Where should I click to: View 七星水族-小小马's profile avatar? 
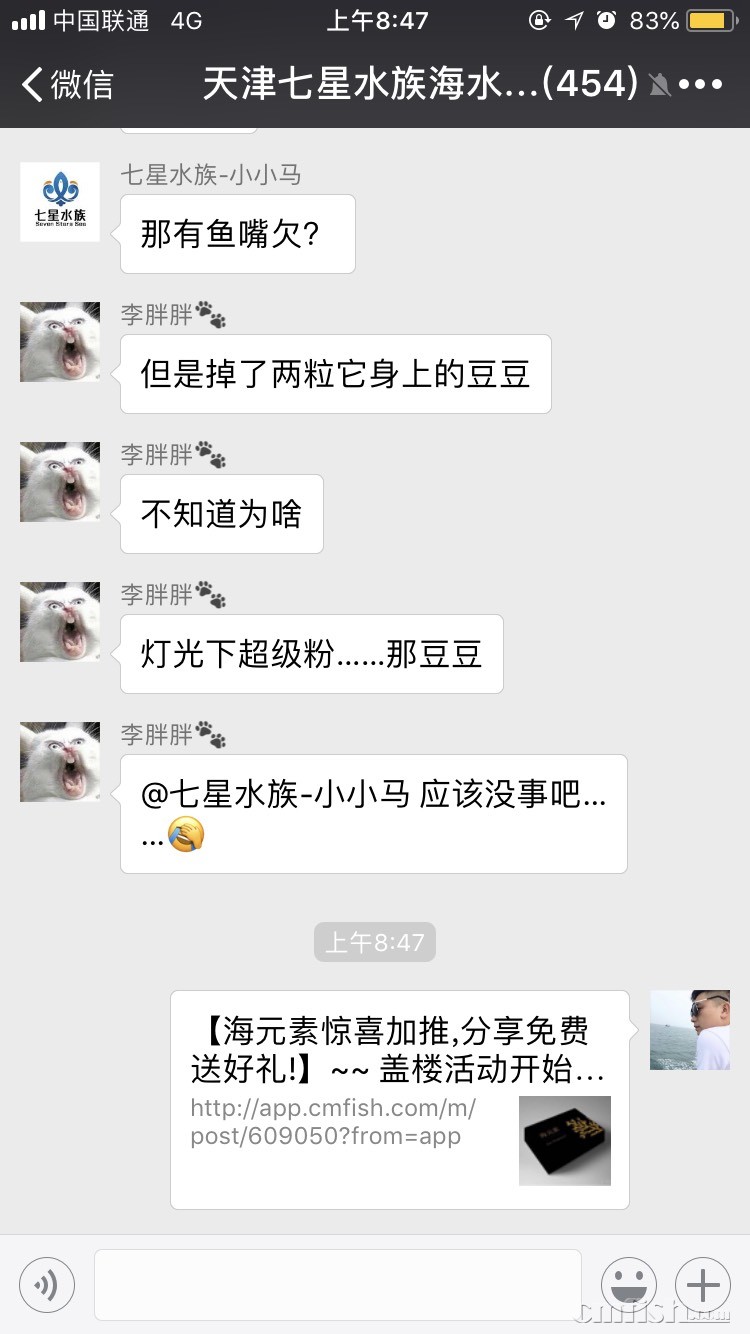point(60,202)
